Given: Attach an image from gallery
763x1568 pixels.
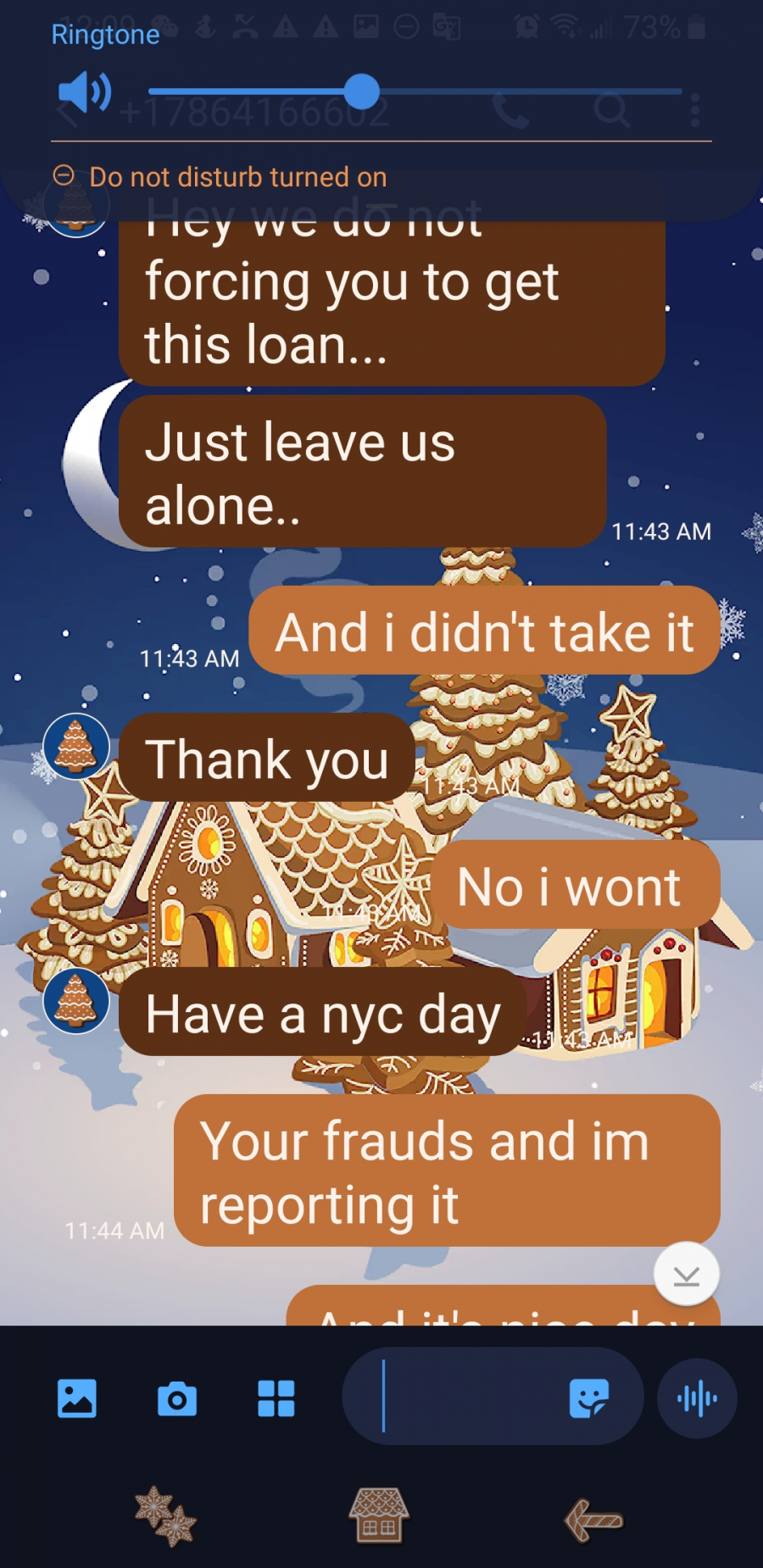Looking at the screenshot, I should tap(76, 1398).
